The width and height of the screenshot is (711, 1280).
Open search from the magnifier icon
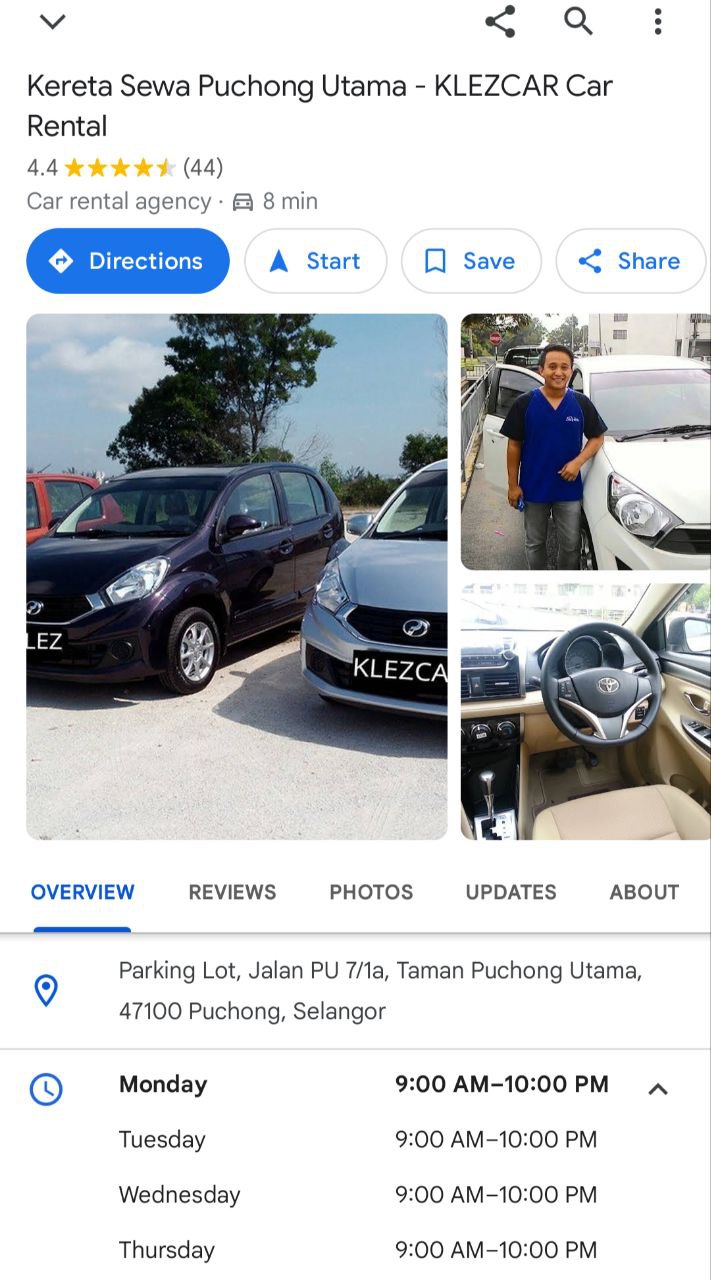click(579, 21)
